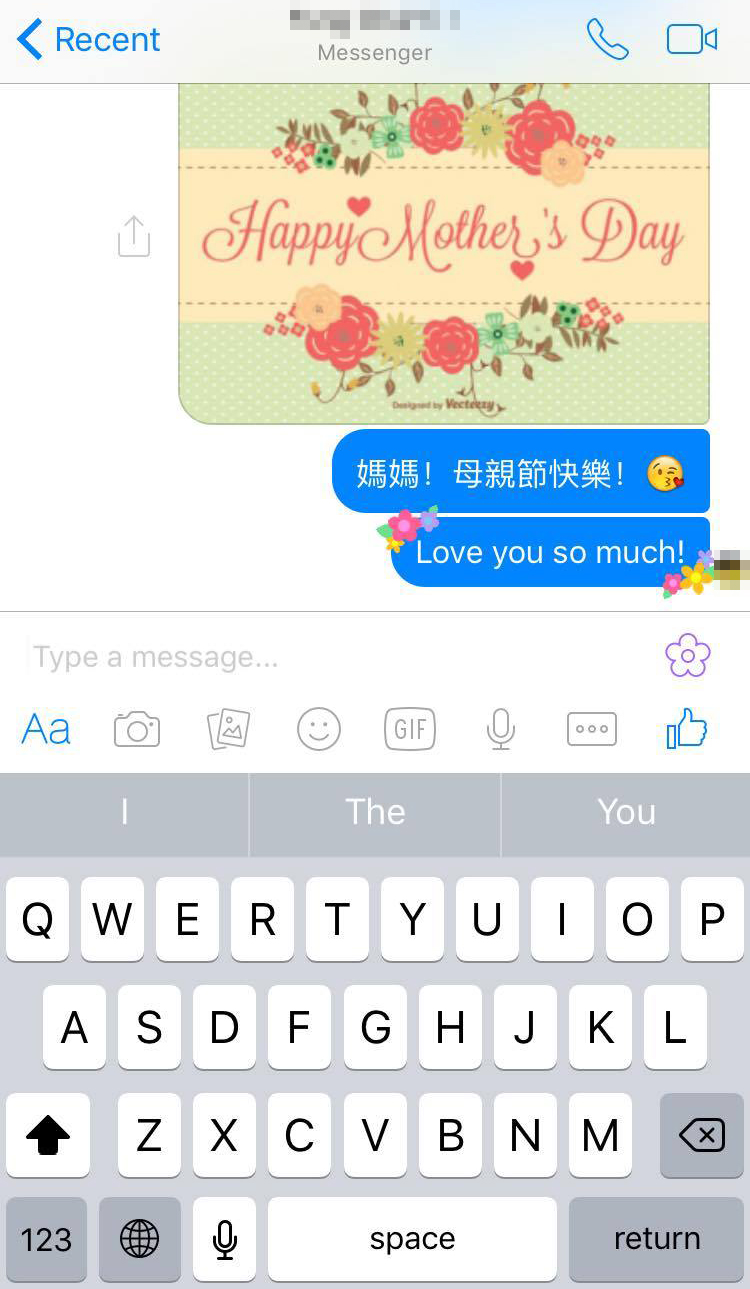Image resolution: width=750 pixels, height=1289 pixels.
Task: Open more options with three dots
Action: [592, 729]
